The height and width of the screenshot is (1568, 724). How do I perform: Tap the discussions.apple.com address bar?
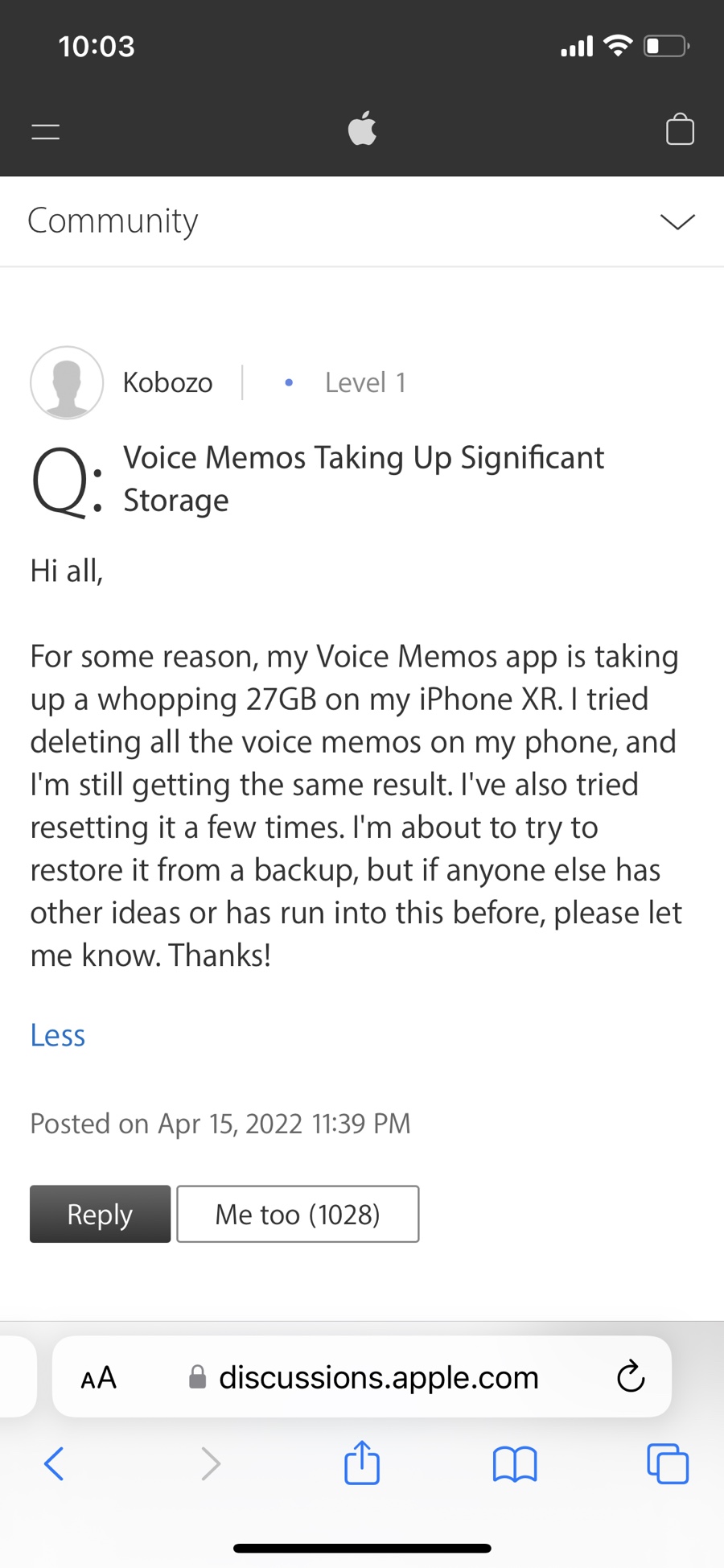[x=363, y=1377]
